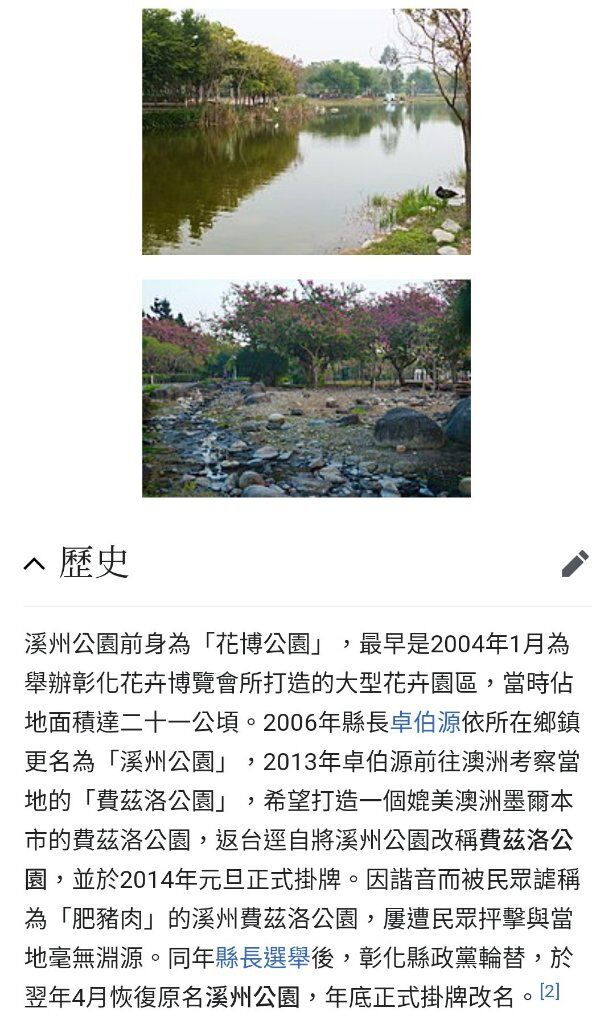Screen dimensions: 615x1024
Task: Open the 縣長選舉 link
Action: point(262,957)
